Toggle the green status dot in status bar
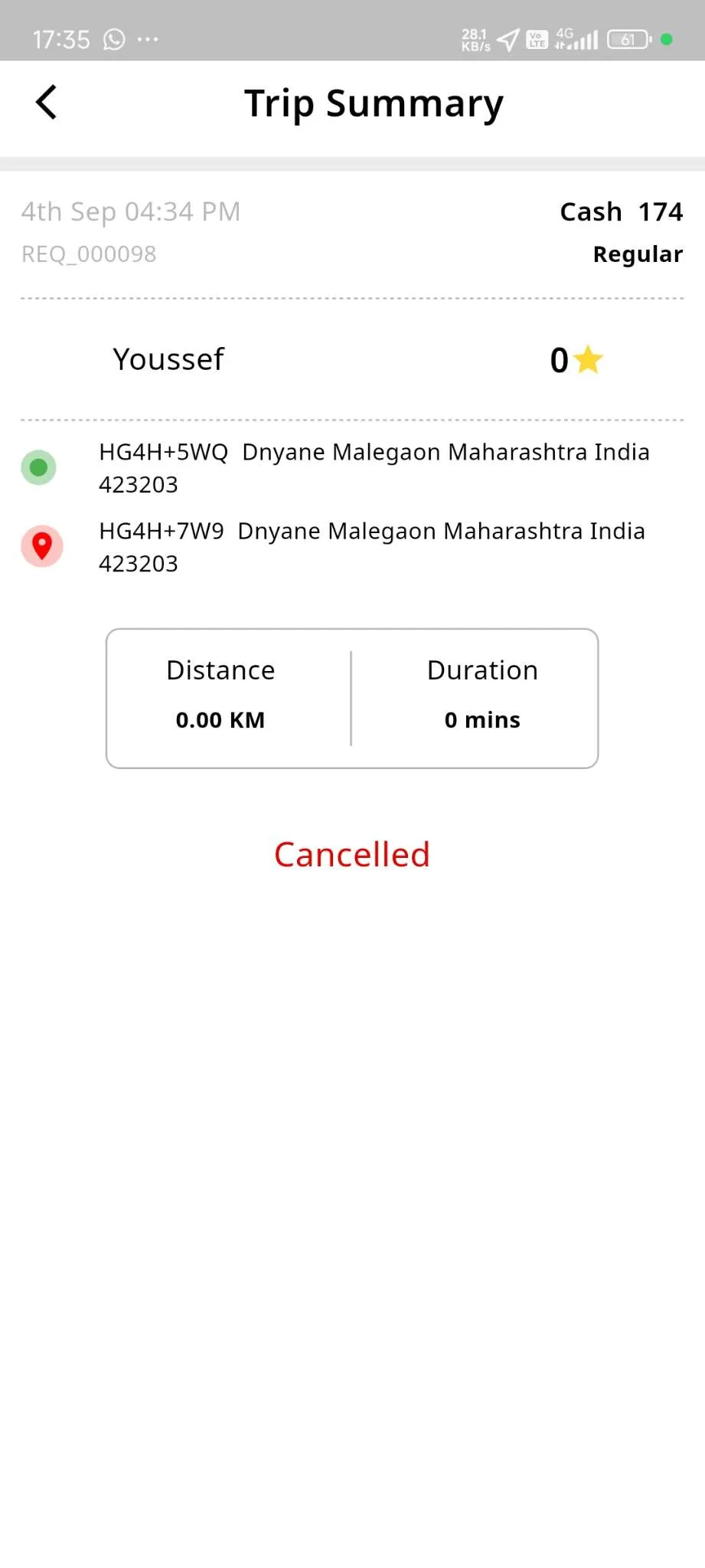Viewport: 705px width, 1568px height. 667,39
